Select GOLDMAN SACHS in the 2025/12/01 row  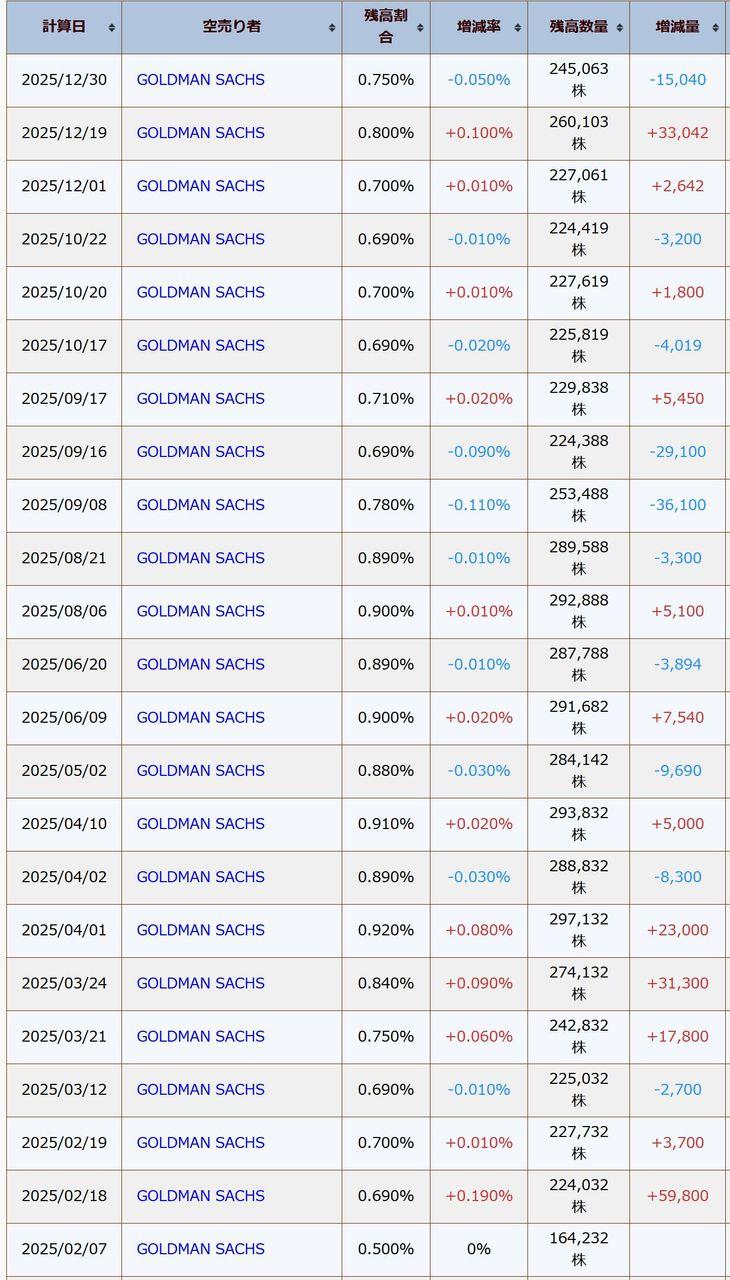[x=201, y=186]
